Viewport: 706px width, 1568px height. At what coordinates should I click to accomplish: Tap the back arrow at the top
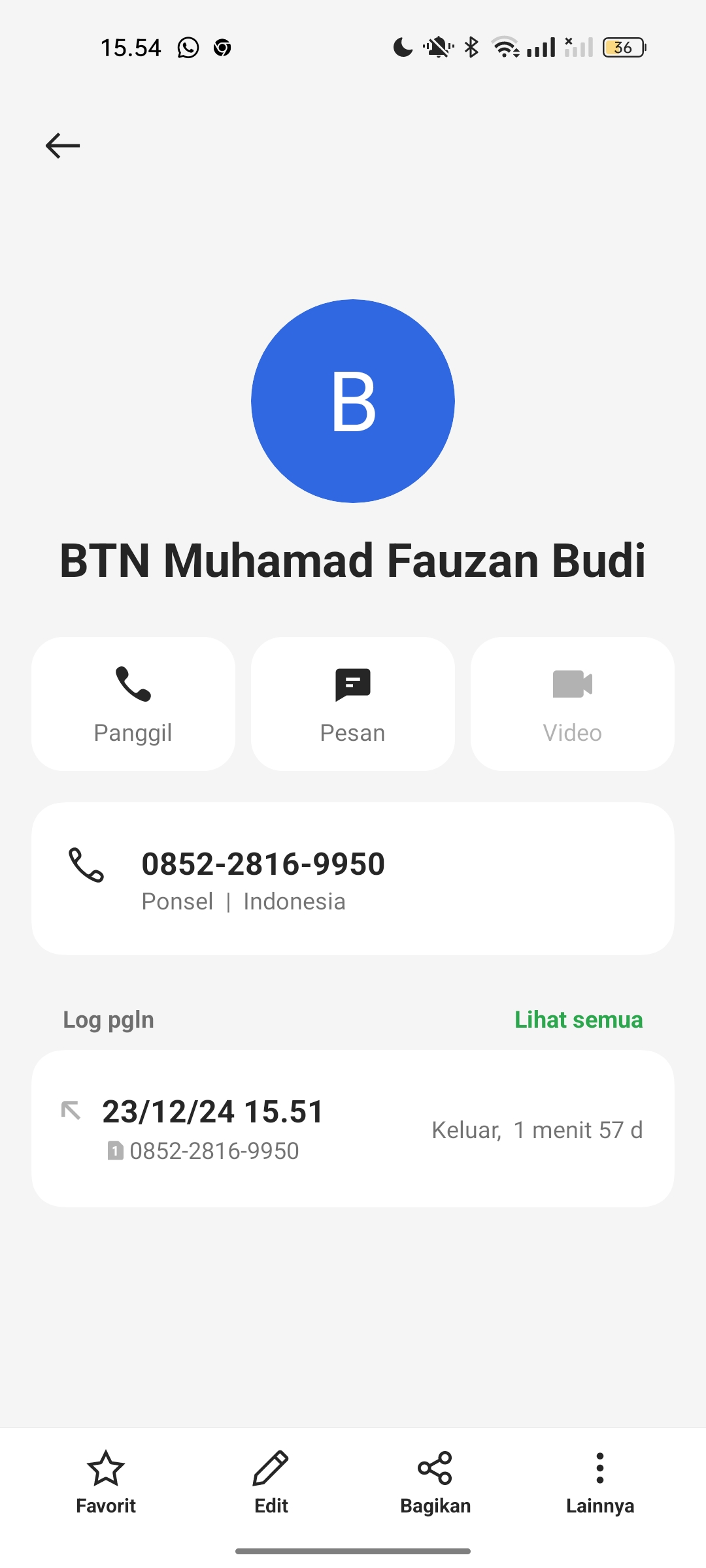pyautogui.click(x=62, y=145)
